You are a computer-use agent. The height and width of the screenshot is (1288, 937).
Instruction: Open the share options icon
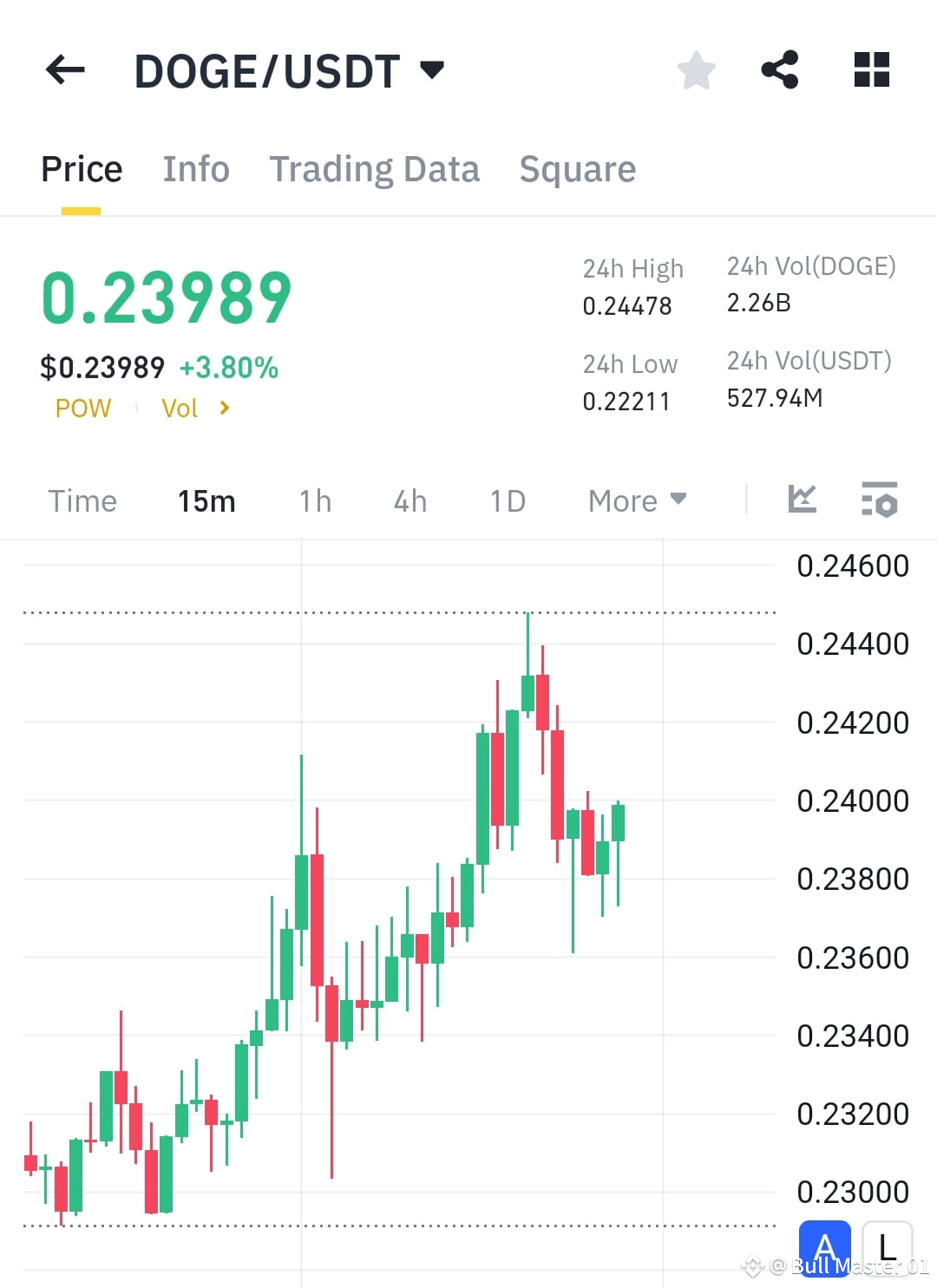[x=780, y=69]
